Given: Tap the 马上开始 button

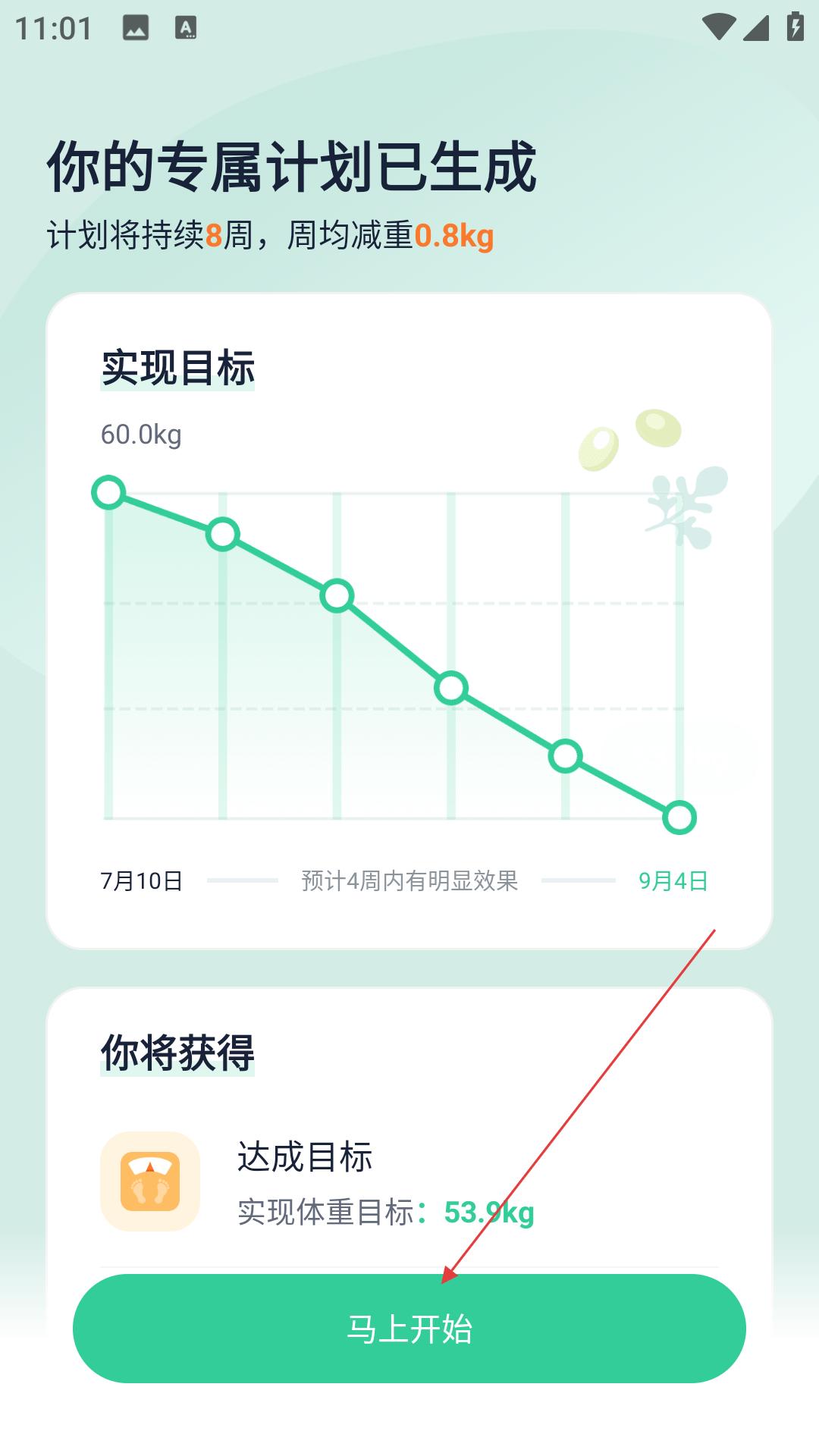Looking at the screenshot, I should (x=409, y=1329).
